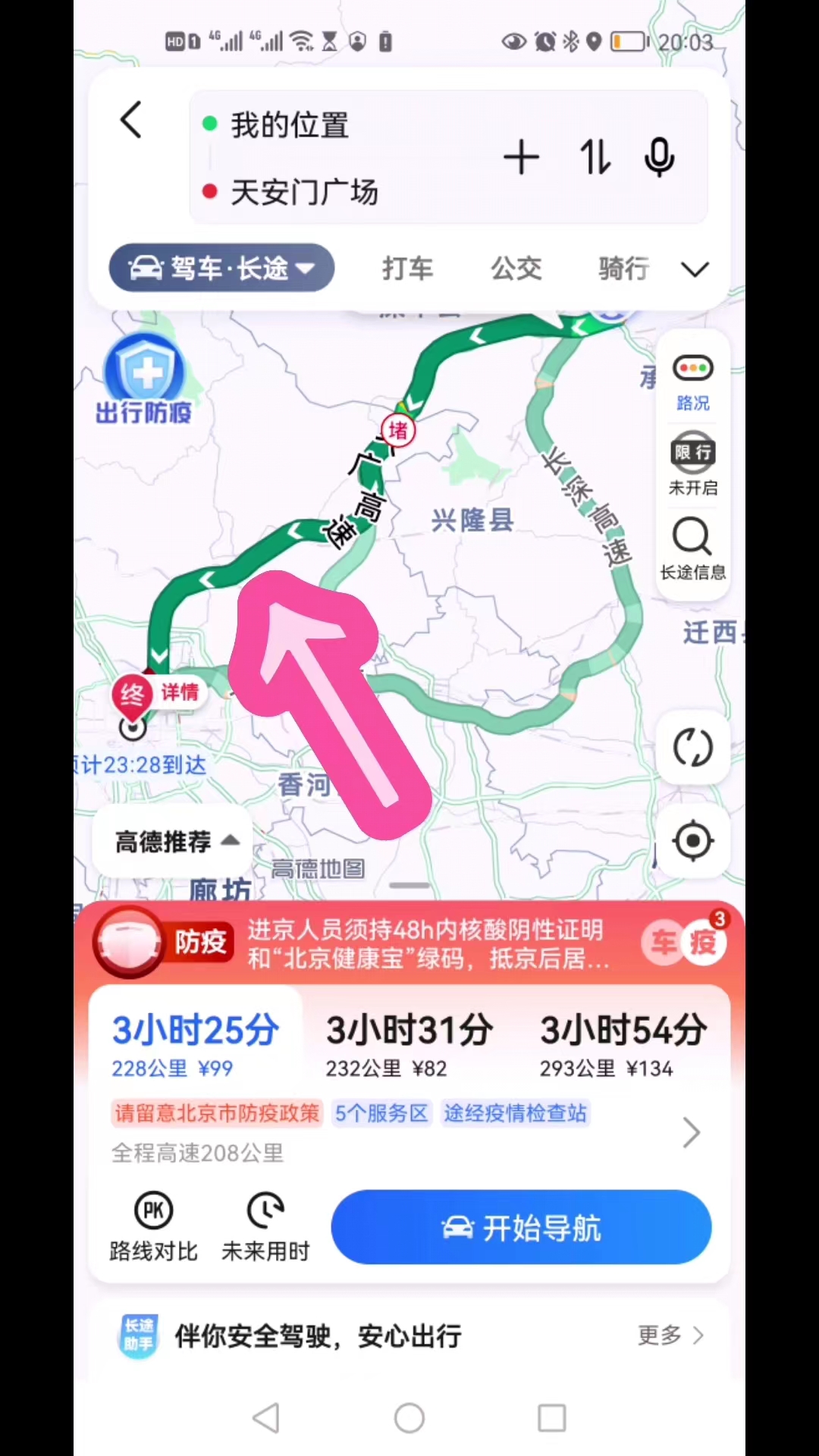Open the 驾车·长途 travel mode dropdown
This screenshot has height=1456, width=819.
pos(221,268)
